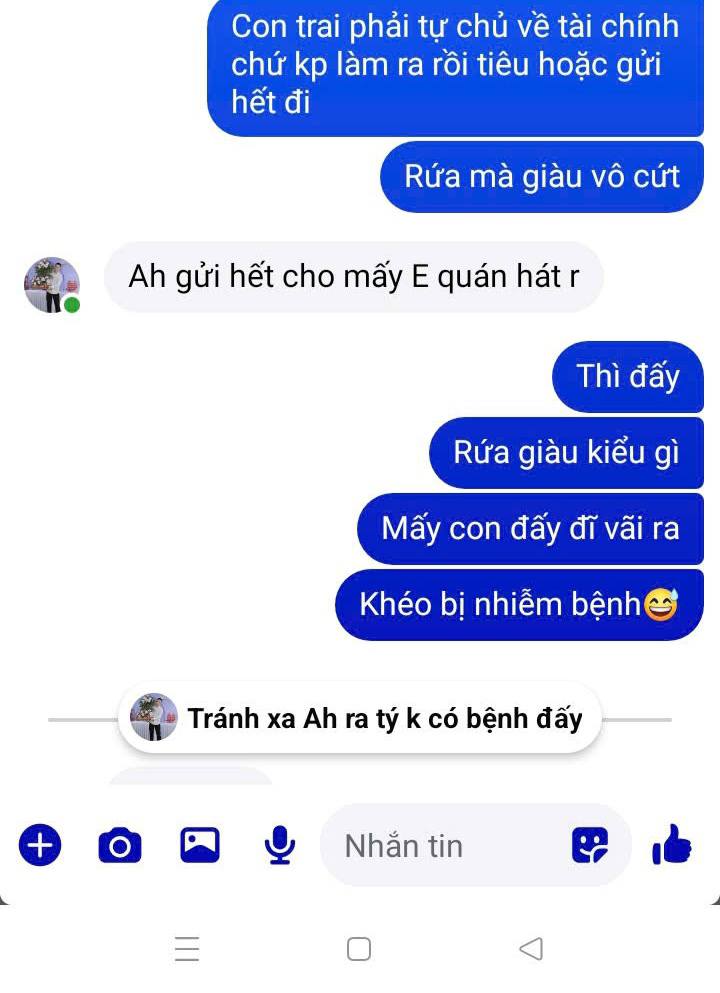Open the recent apps view
This screenshot has height=993, width=720.
coord(187,948)
